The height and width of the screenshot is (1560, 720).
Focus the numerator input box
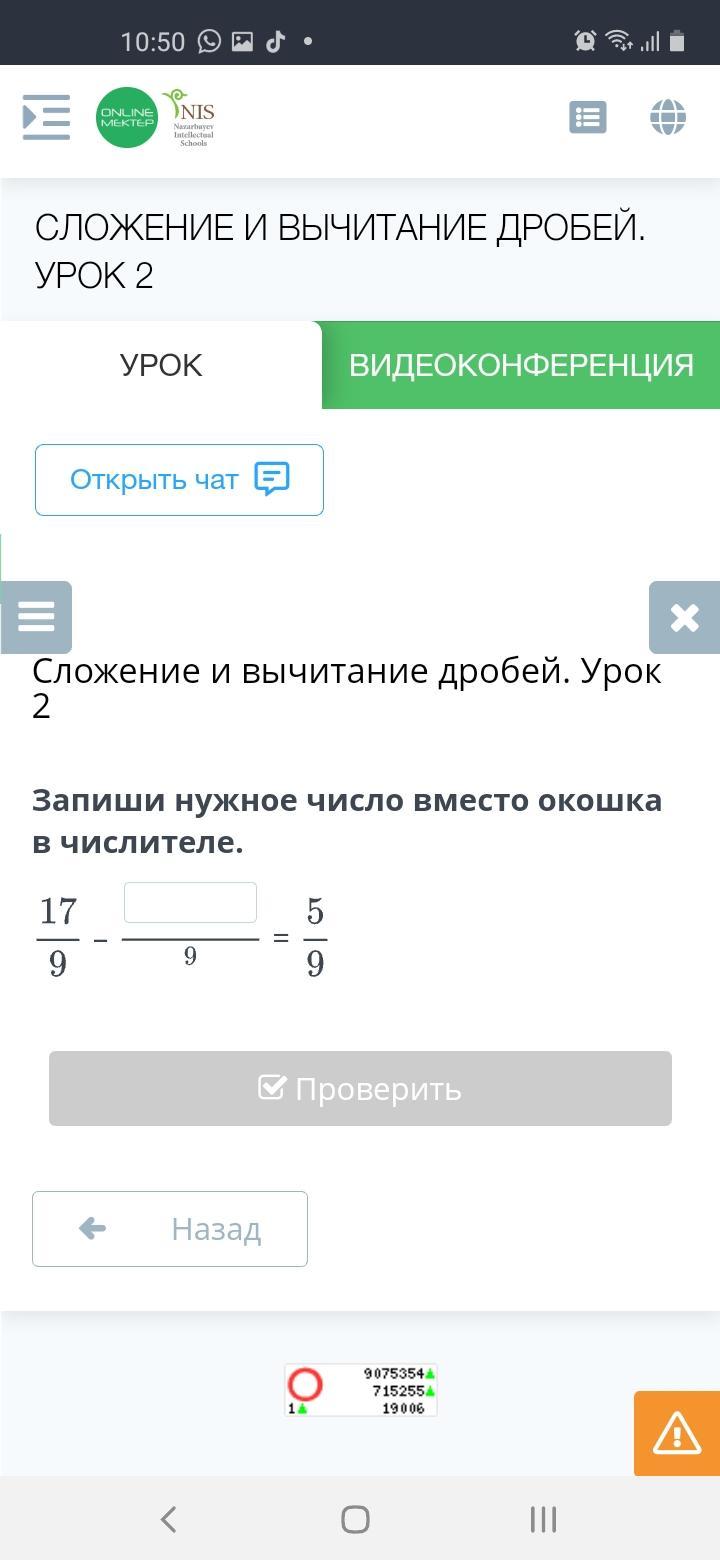[190, 903]
